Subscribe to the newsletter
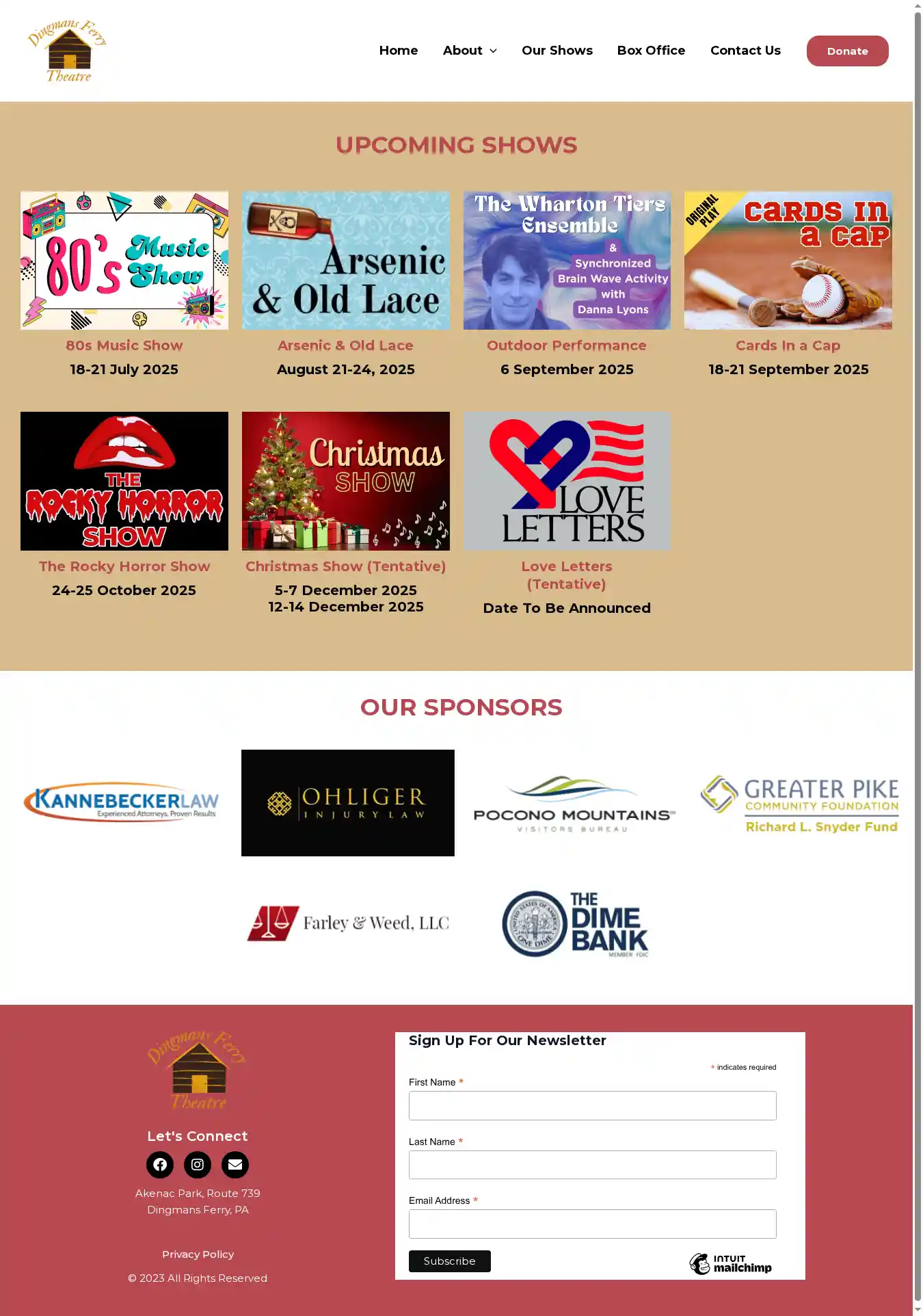 click(x=449, y=1261)
